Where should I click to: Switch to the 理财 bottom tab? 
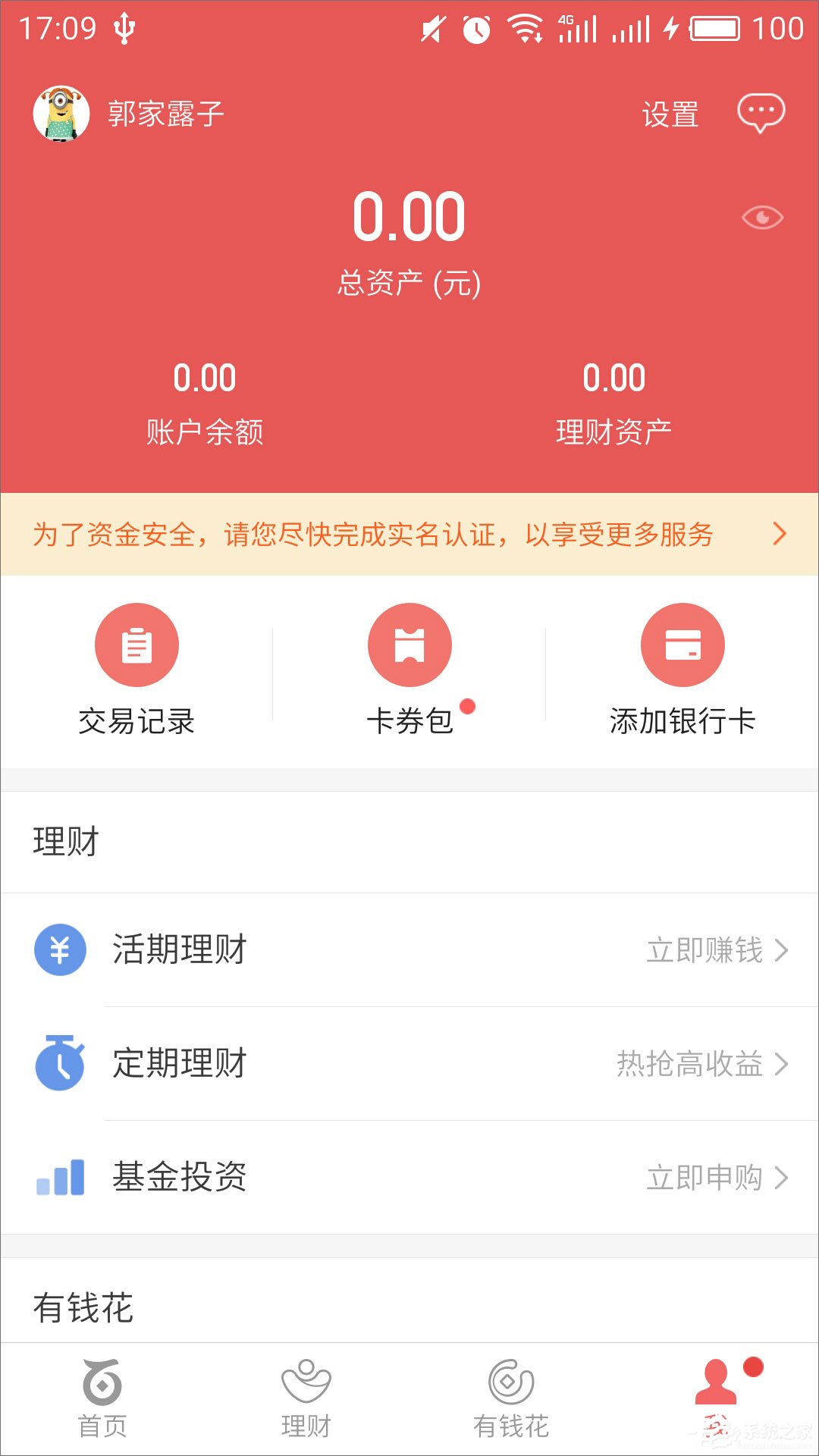tap(306, 1399)
